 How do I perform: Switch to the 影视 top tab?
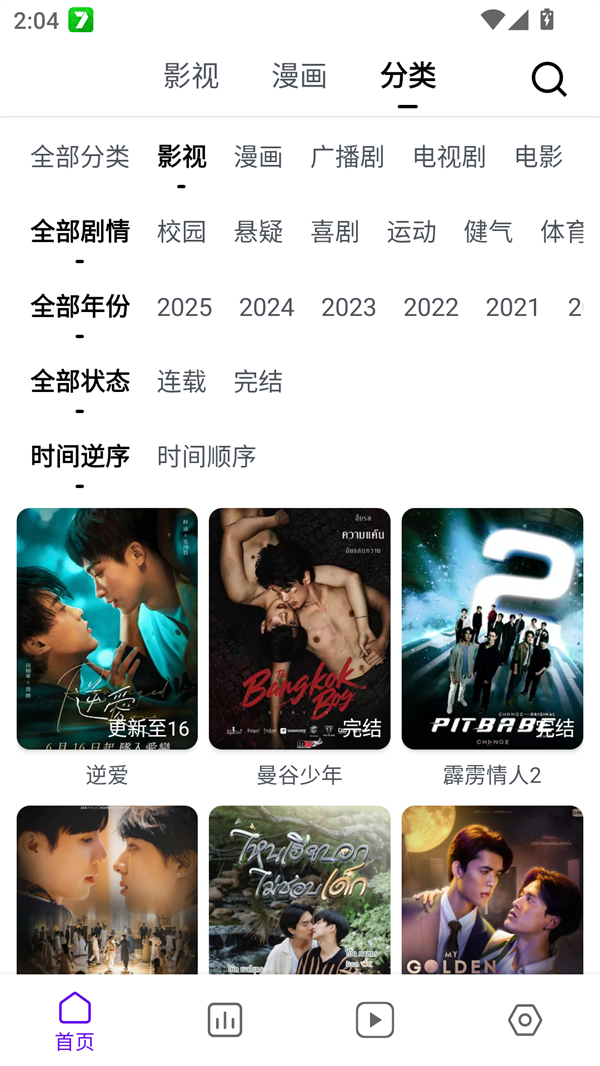coord(191,76)
